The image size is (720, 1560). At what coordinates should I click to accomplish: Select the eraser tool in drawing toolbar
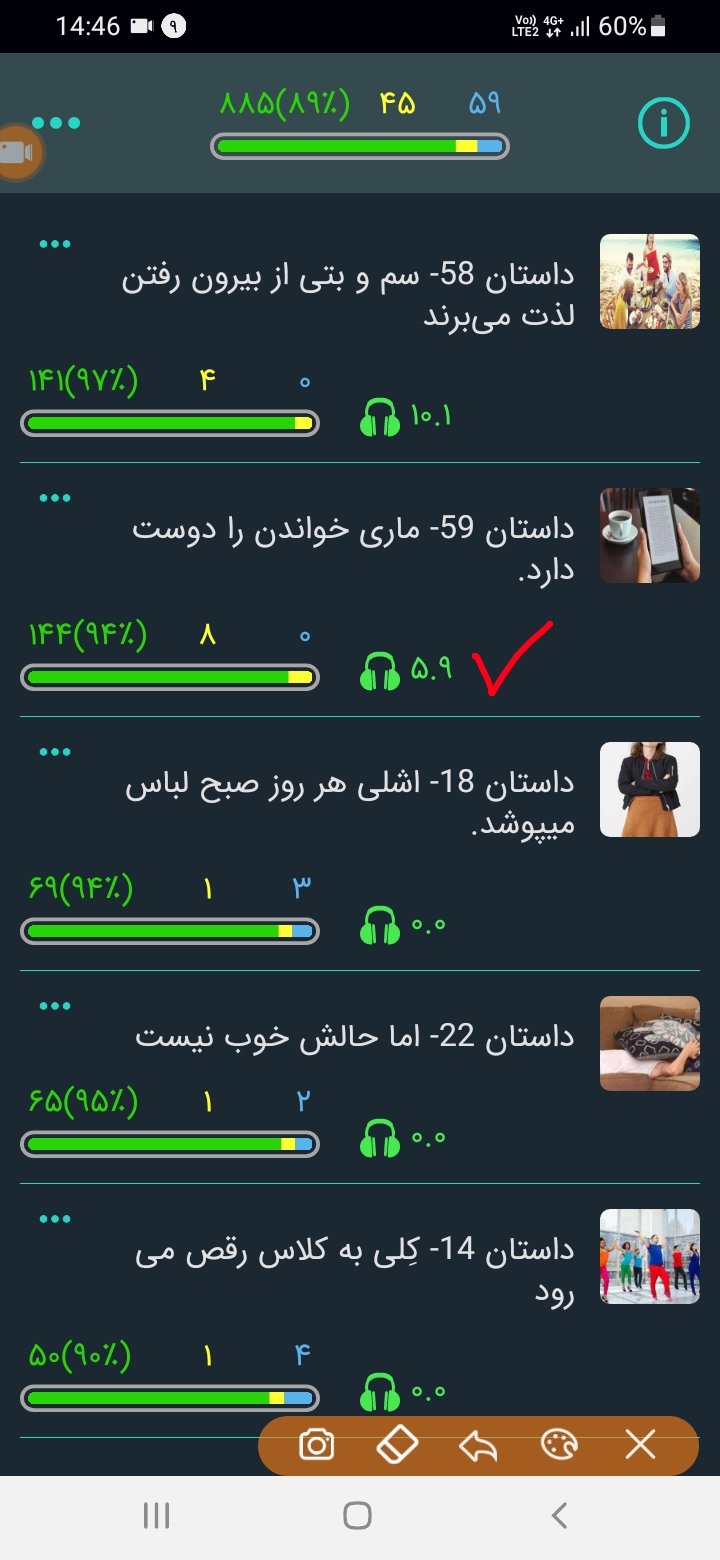(x=396, y=1445)
